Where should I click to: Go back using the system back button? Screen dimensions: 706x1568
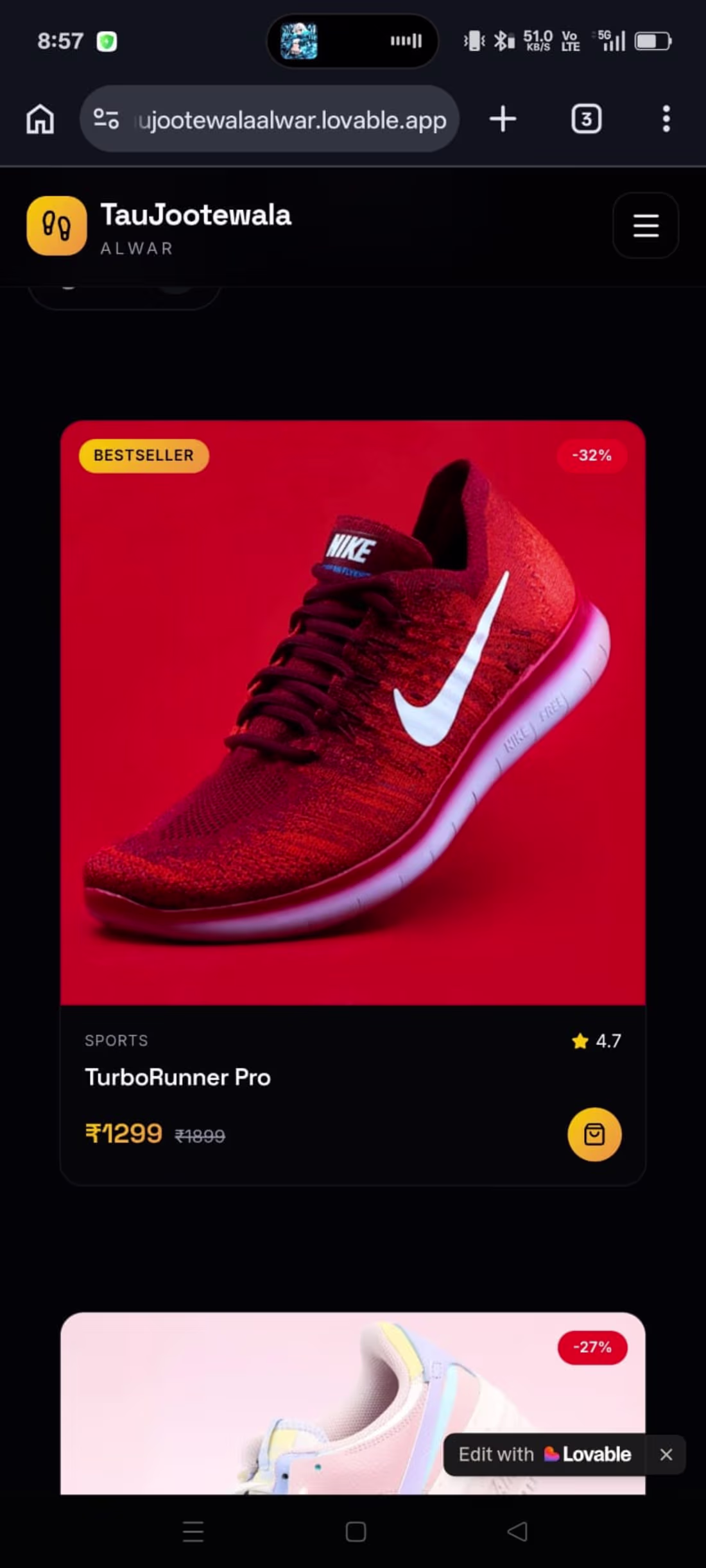click(517, 1531)
